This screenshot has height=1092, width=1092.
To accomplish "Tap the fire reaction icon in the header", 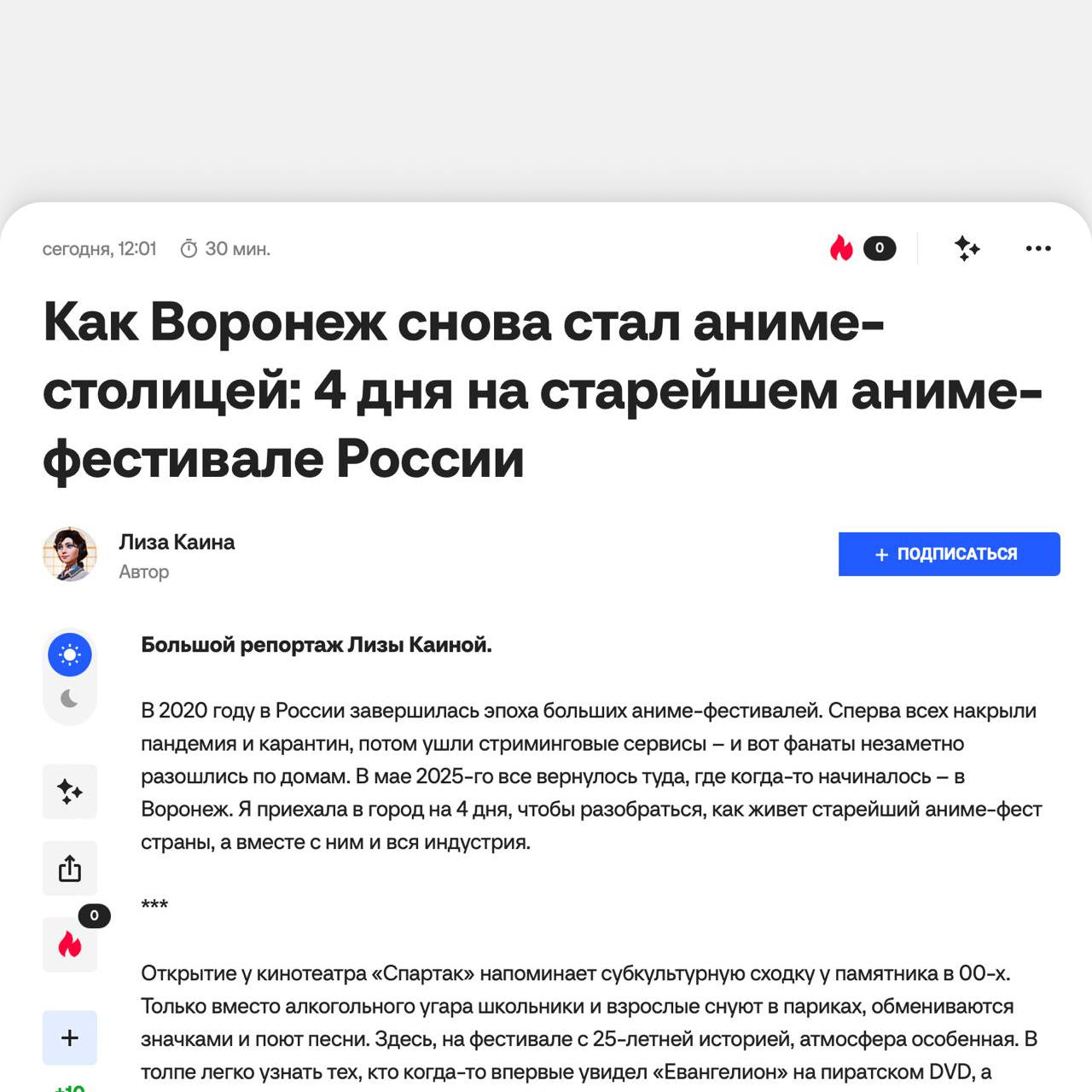I will pos(841,248).
